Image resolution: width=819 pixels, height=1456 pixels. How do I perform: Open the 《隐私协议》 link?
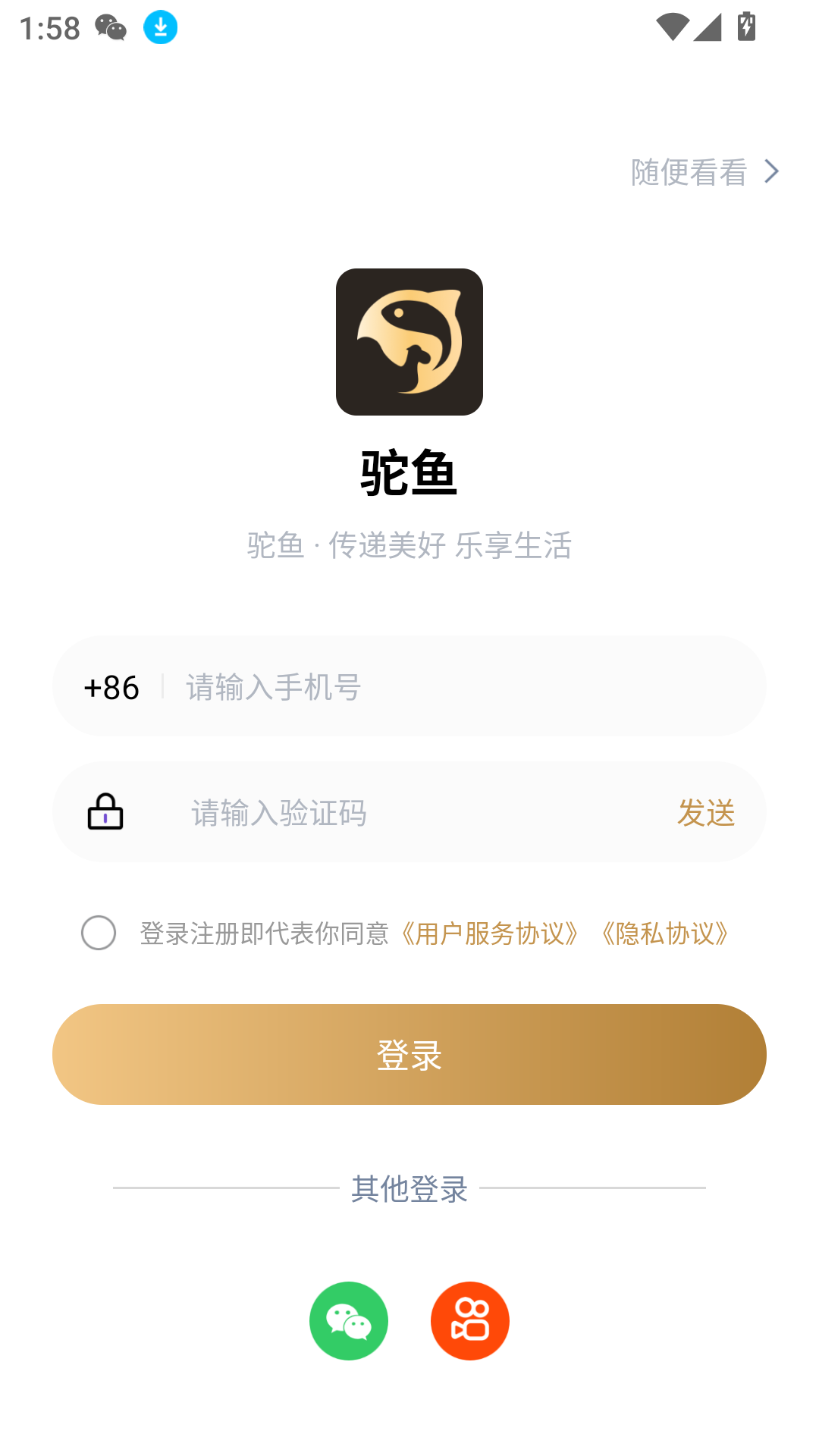point(664,934)
